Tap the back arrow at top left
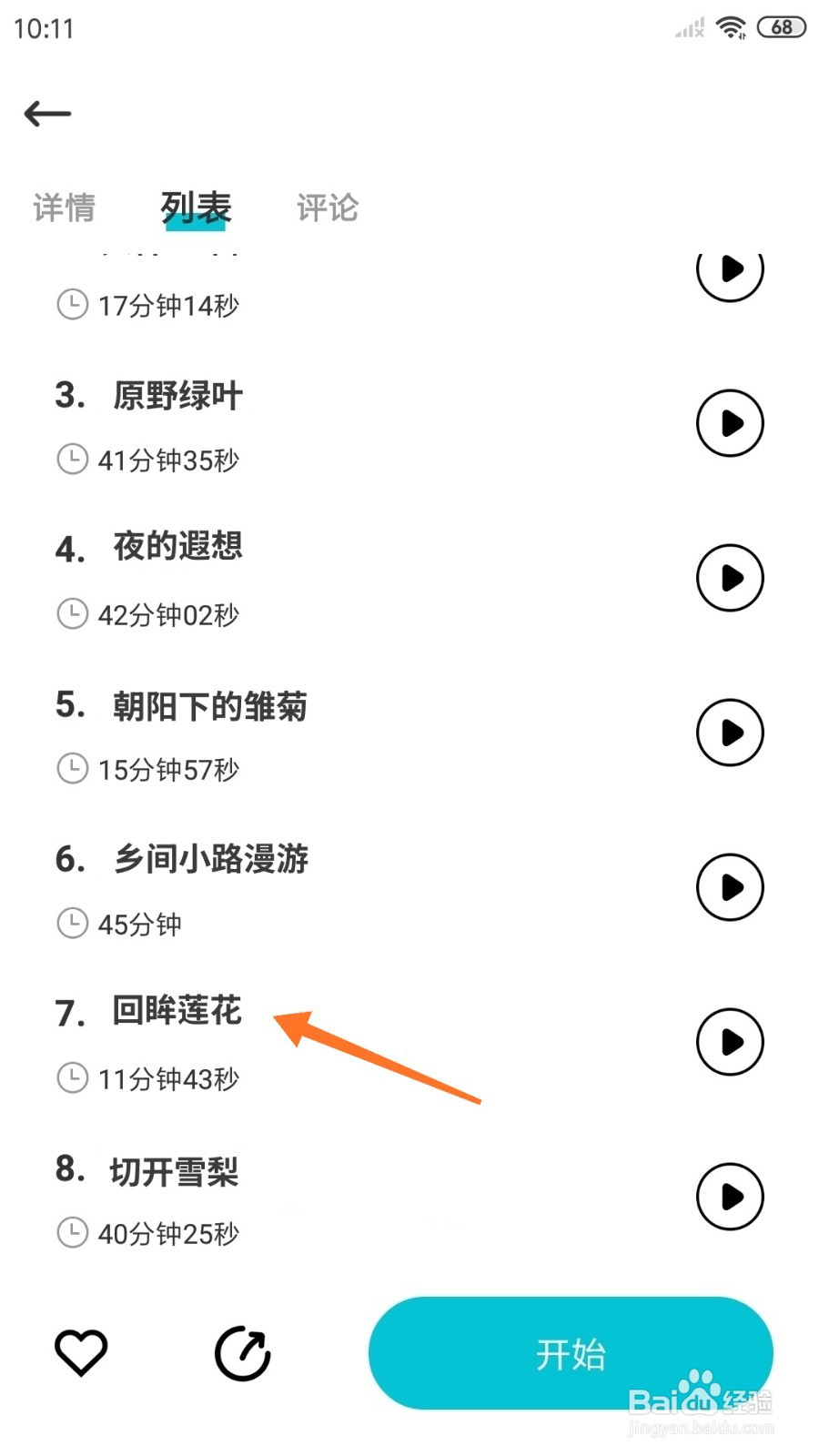The height and width of the screenshot is (1456, 819). (x=46, y=113)
